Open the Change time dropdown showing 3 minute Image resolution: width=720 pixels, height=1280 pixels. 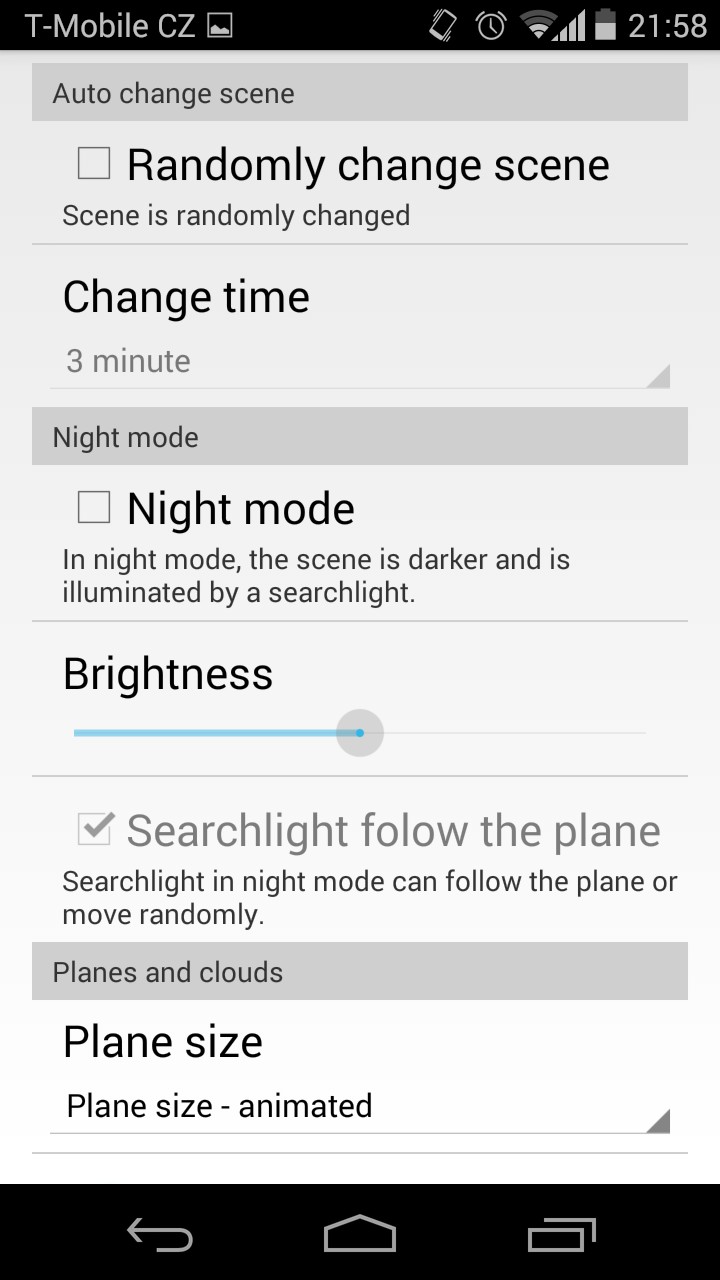pos(360,362)
